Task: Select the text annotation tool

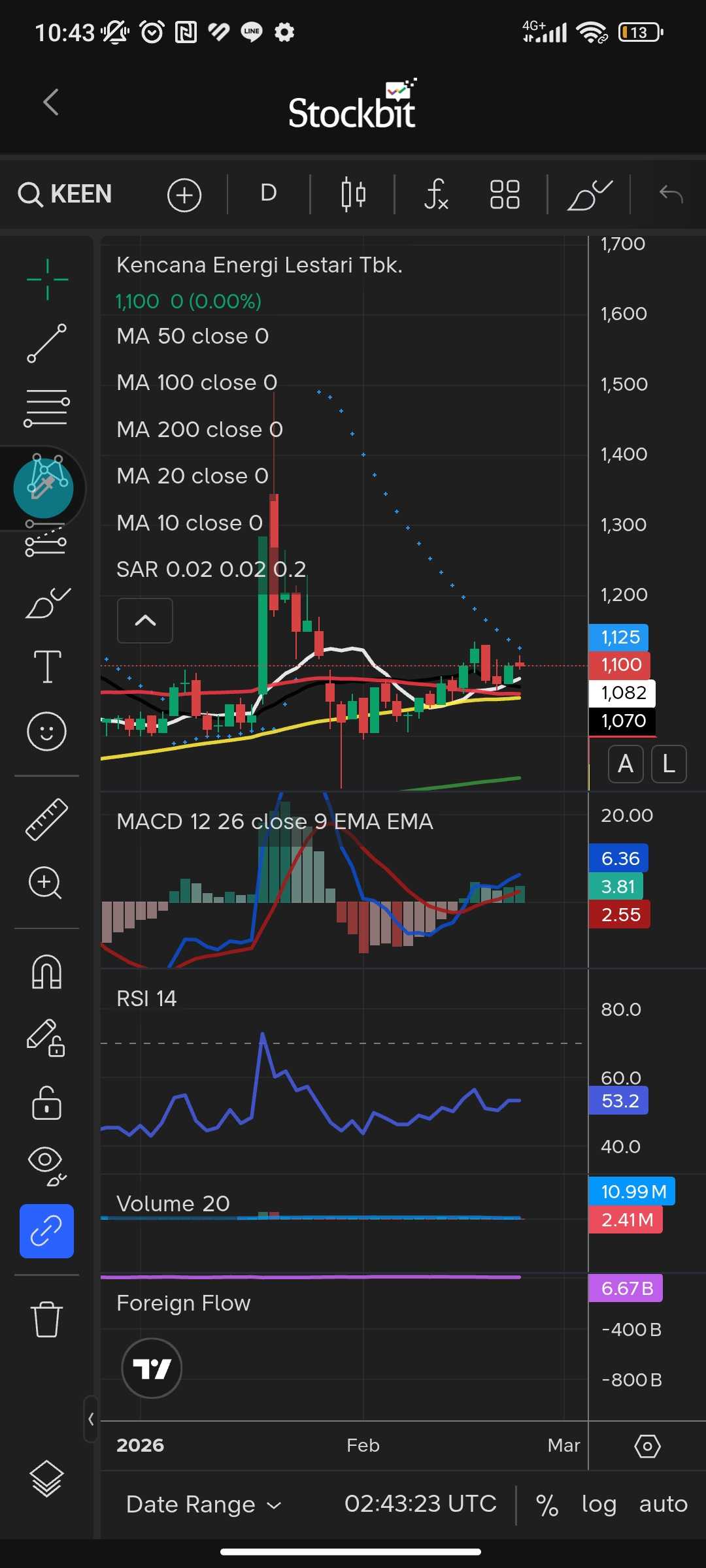Action: tap(47, 666)
